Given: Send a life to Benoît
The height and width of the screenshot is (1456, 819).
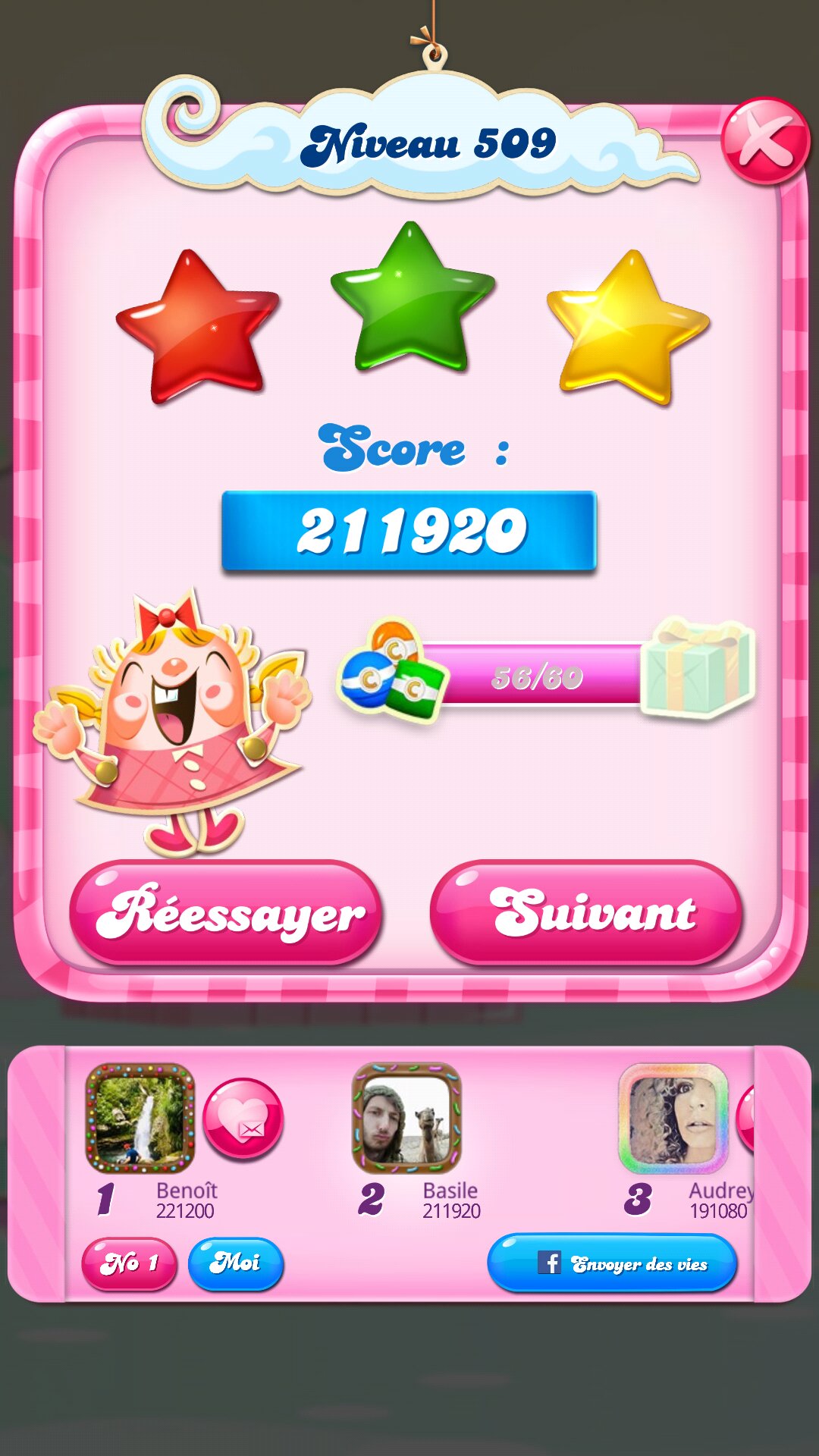Looking at the screenshot, I should tap(243, 1118).
